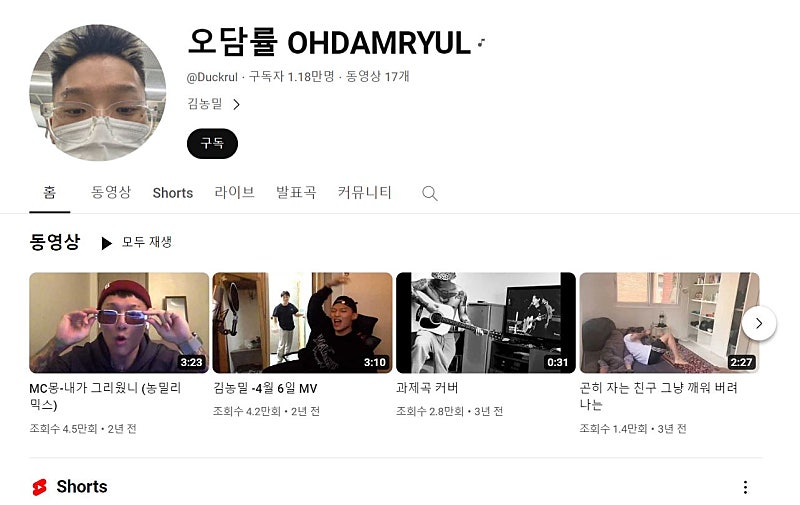Open the 곤히 자는 친구 video
This screenshot has width=800, height=505.
click(x=669, y=323)
